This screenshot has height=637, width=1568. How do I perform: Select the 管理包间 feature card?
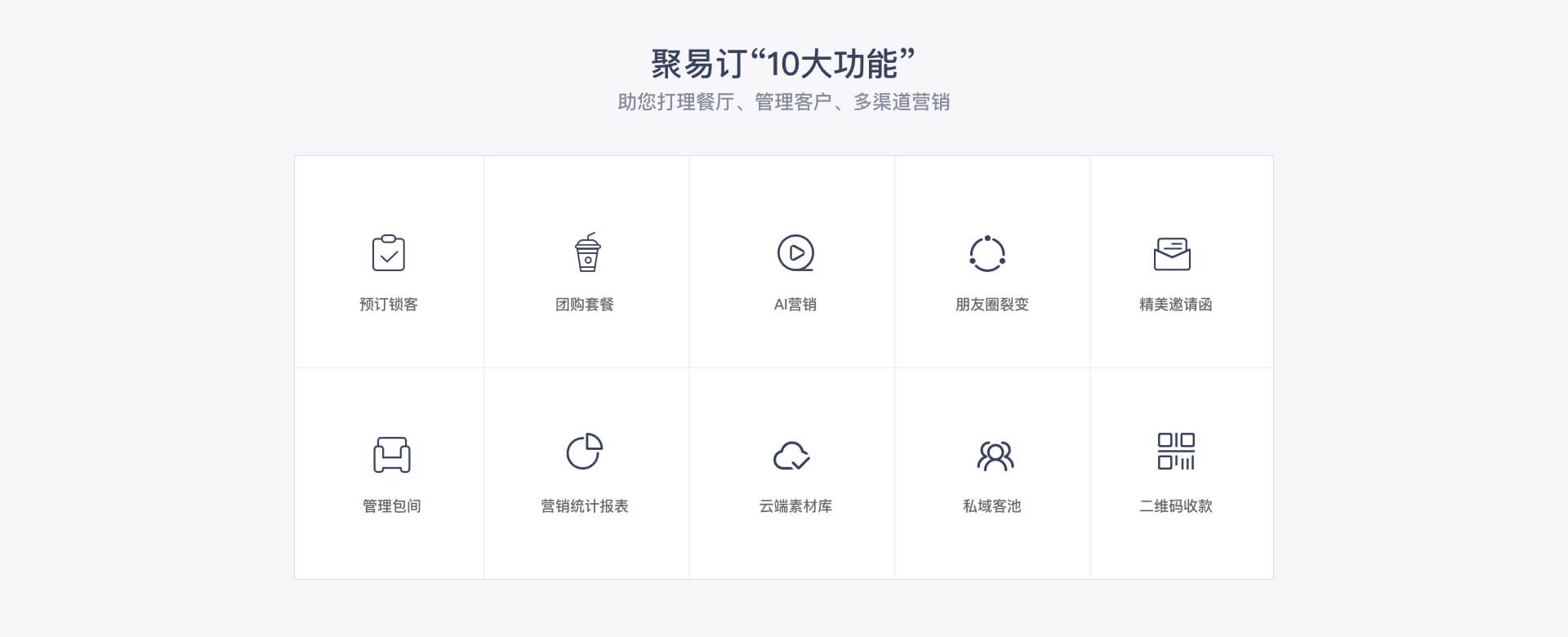tap(391, 472)
